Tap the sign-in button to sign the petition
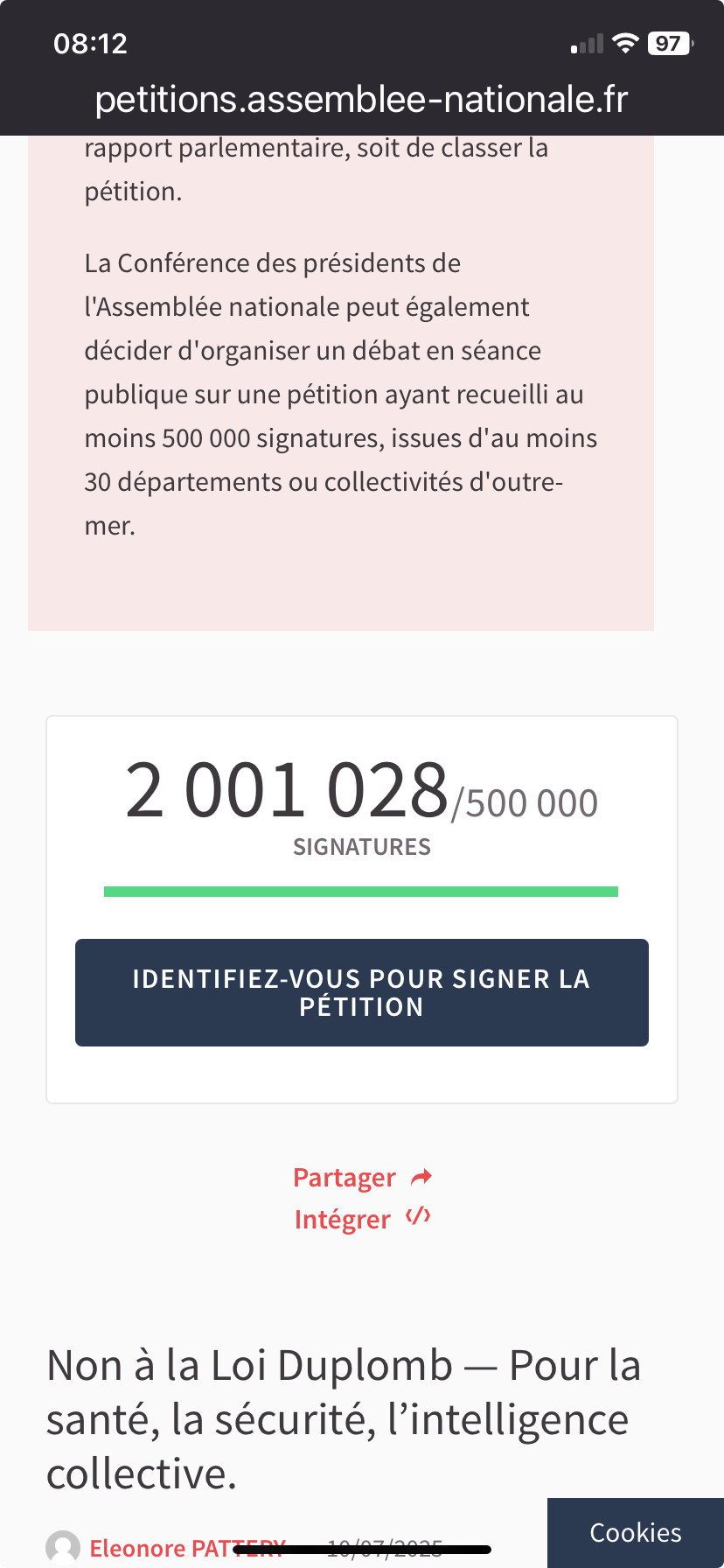The width and height of the screenshot is (724, 1568). [361, 992]
